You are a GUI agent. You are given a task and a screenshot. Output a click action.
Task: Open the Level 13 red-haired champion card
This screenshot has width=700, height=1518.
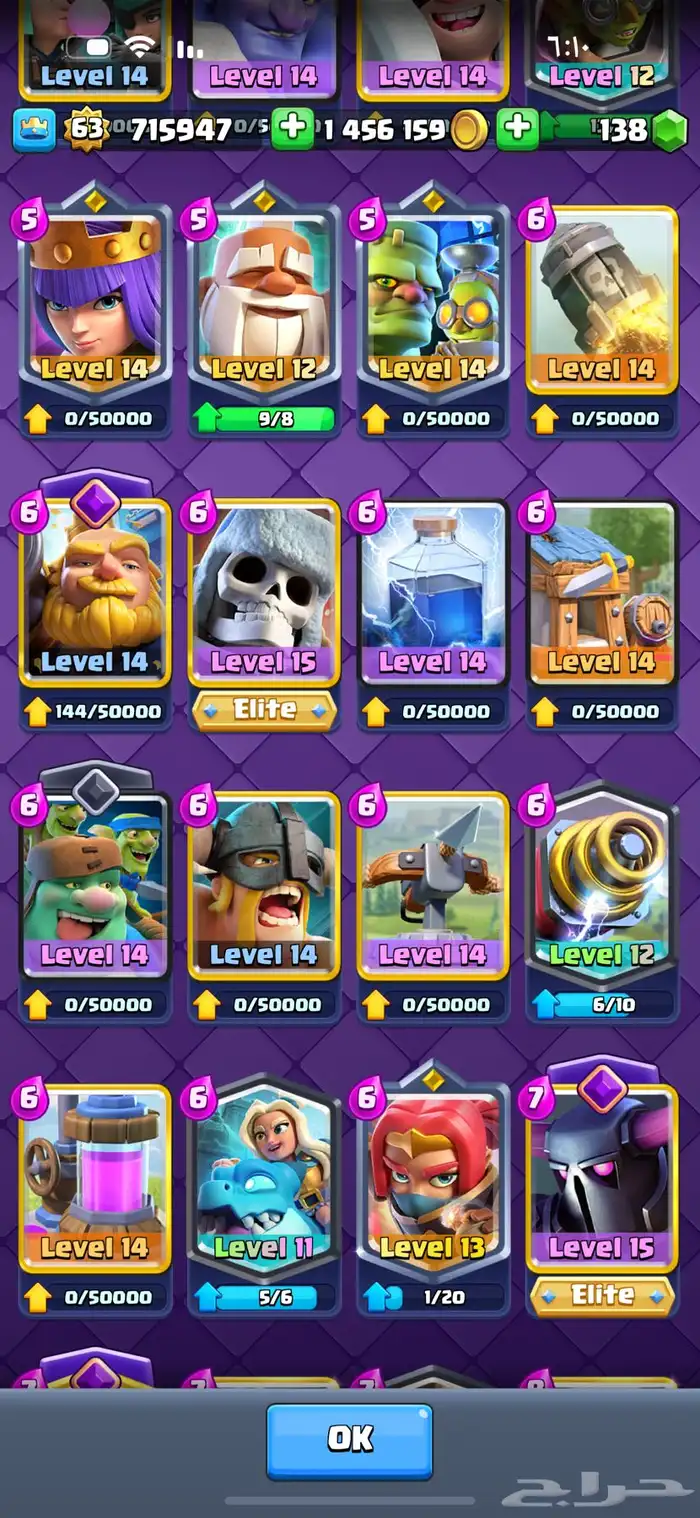[433, 1176]
